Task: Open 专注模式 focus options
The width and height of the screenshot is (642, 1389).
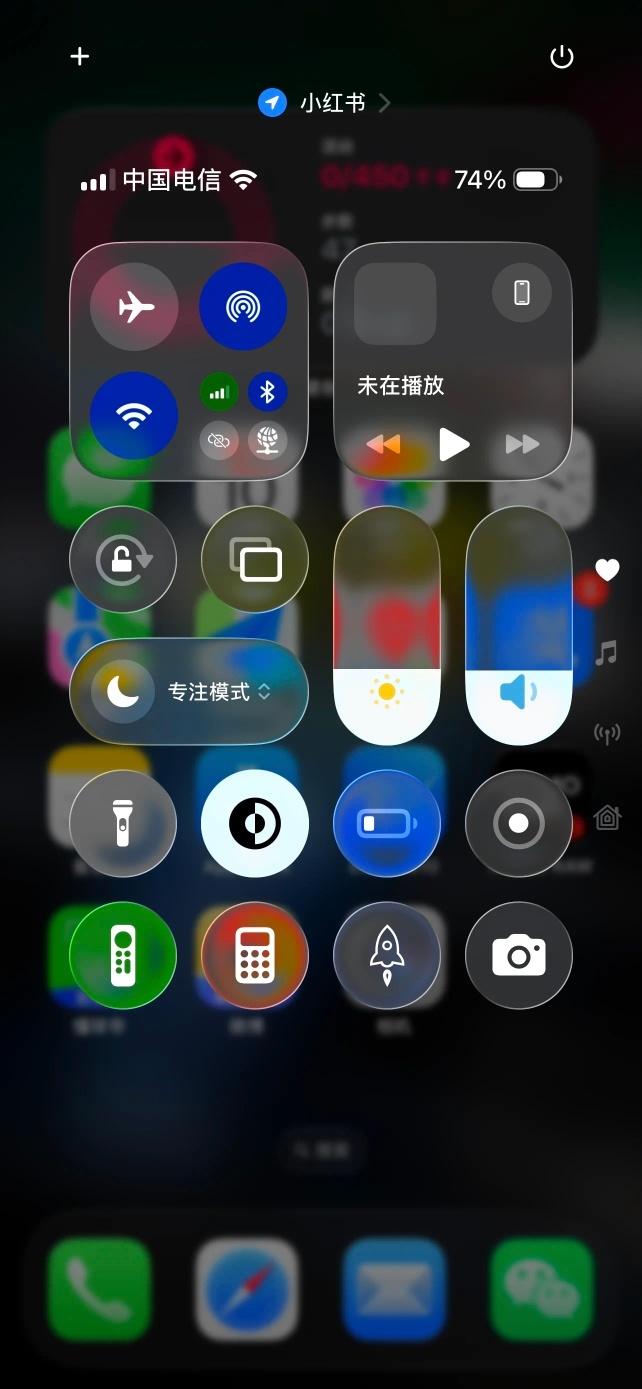Action: click(x=189, y=691)
